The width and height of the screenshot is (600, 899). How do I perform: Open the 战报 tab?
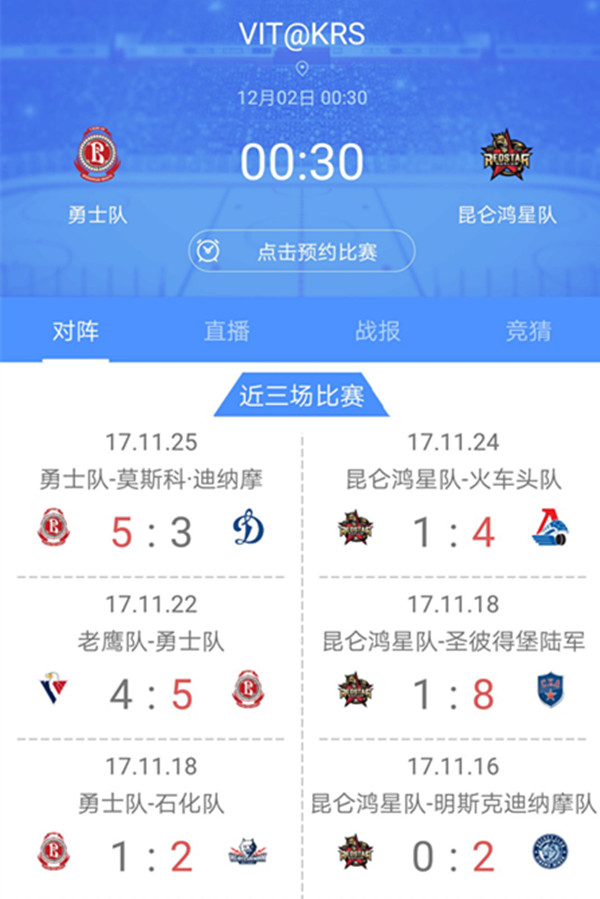[x=377, y=332]
